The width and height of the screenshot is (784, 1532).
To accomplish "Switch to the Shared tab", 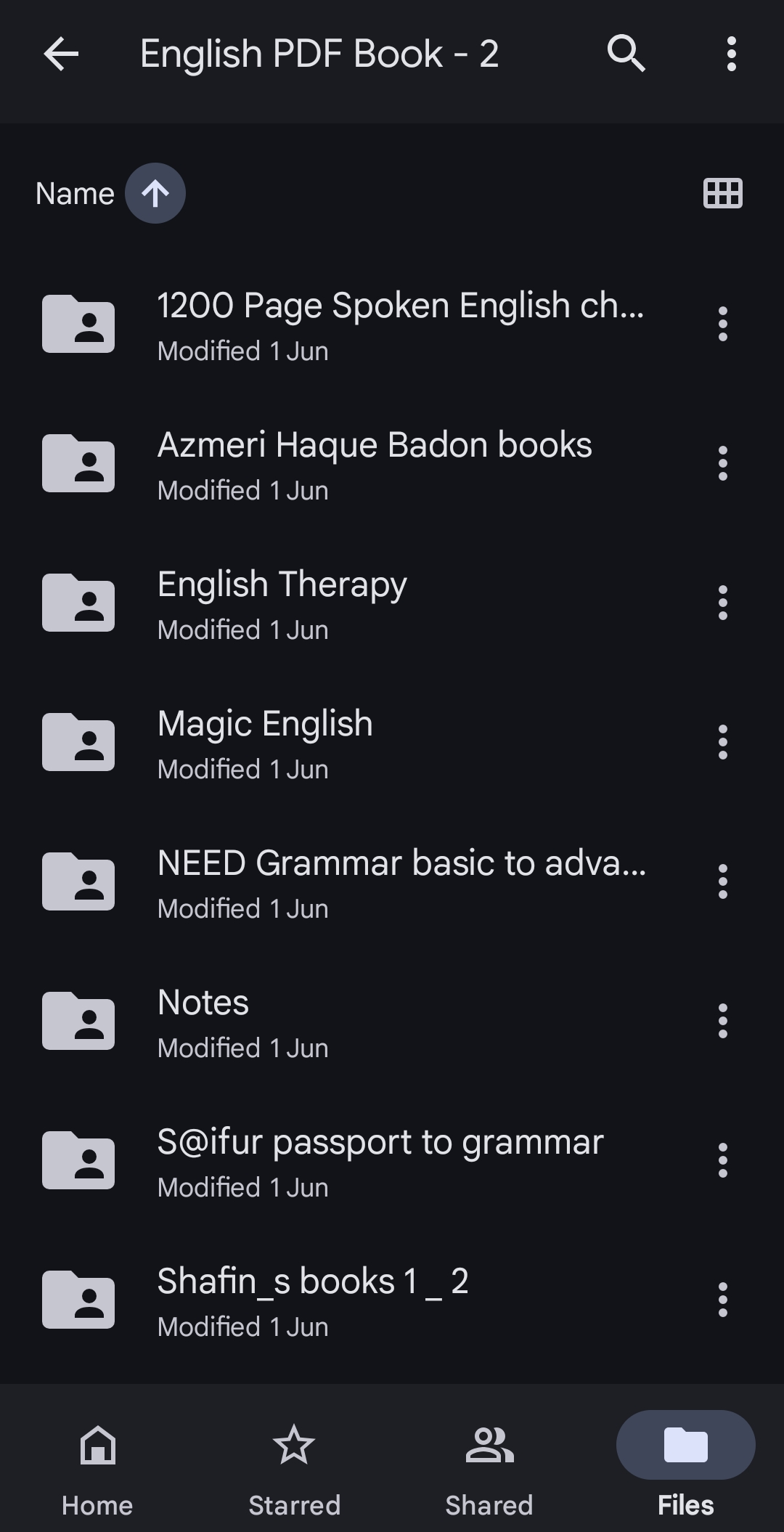I will (489, 1461).
